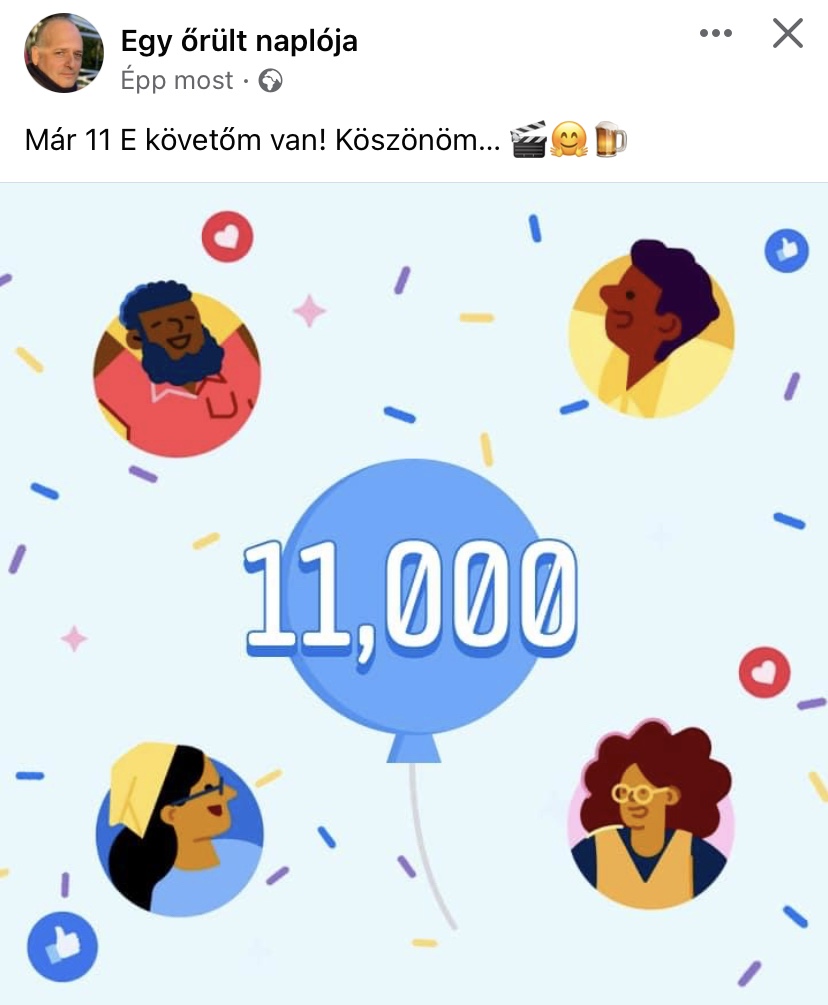
Task: Open the Egy őrült naplója page name
Action: pyautogui.click(x=239, y=41)
